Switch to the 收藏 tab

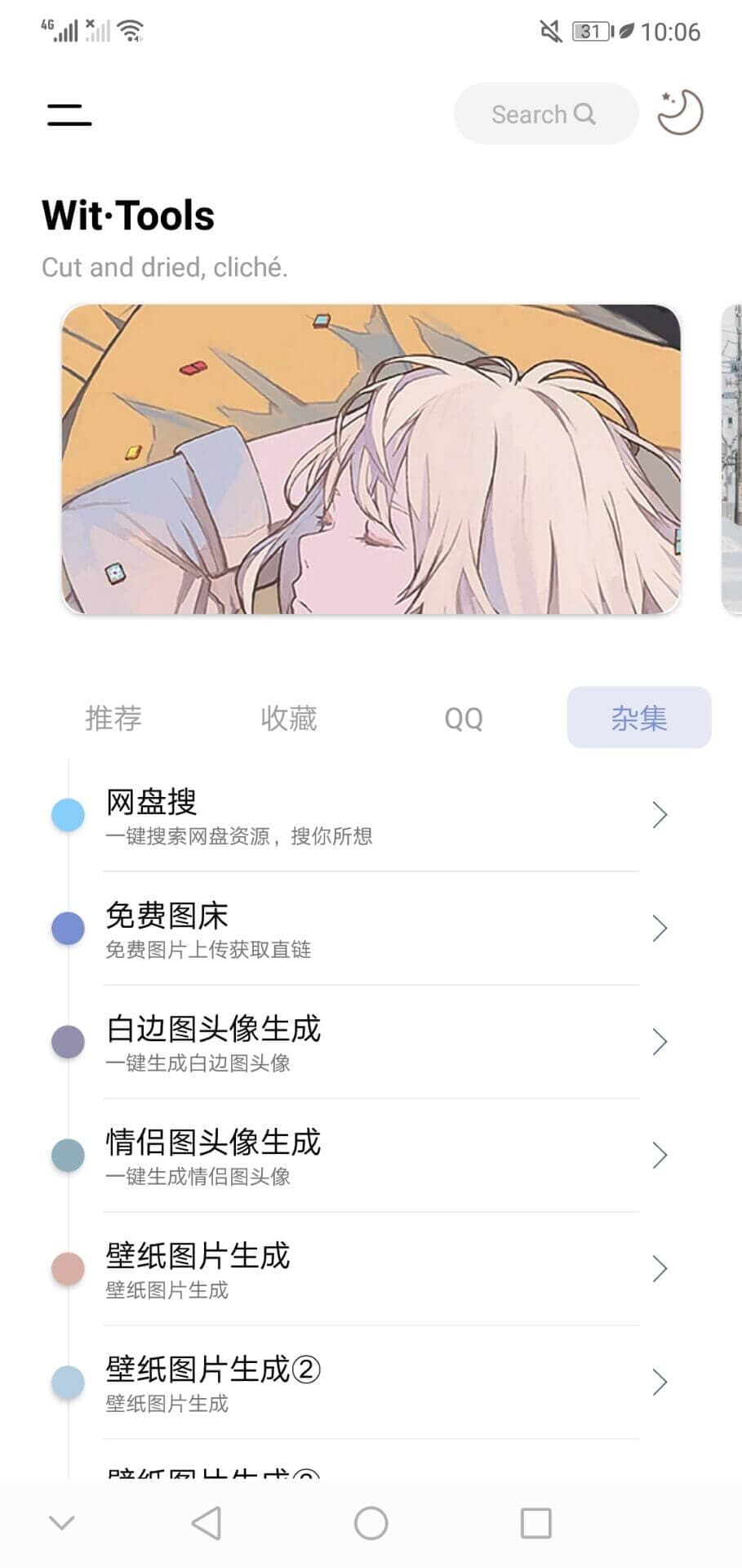288,718
